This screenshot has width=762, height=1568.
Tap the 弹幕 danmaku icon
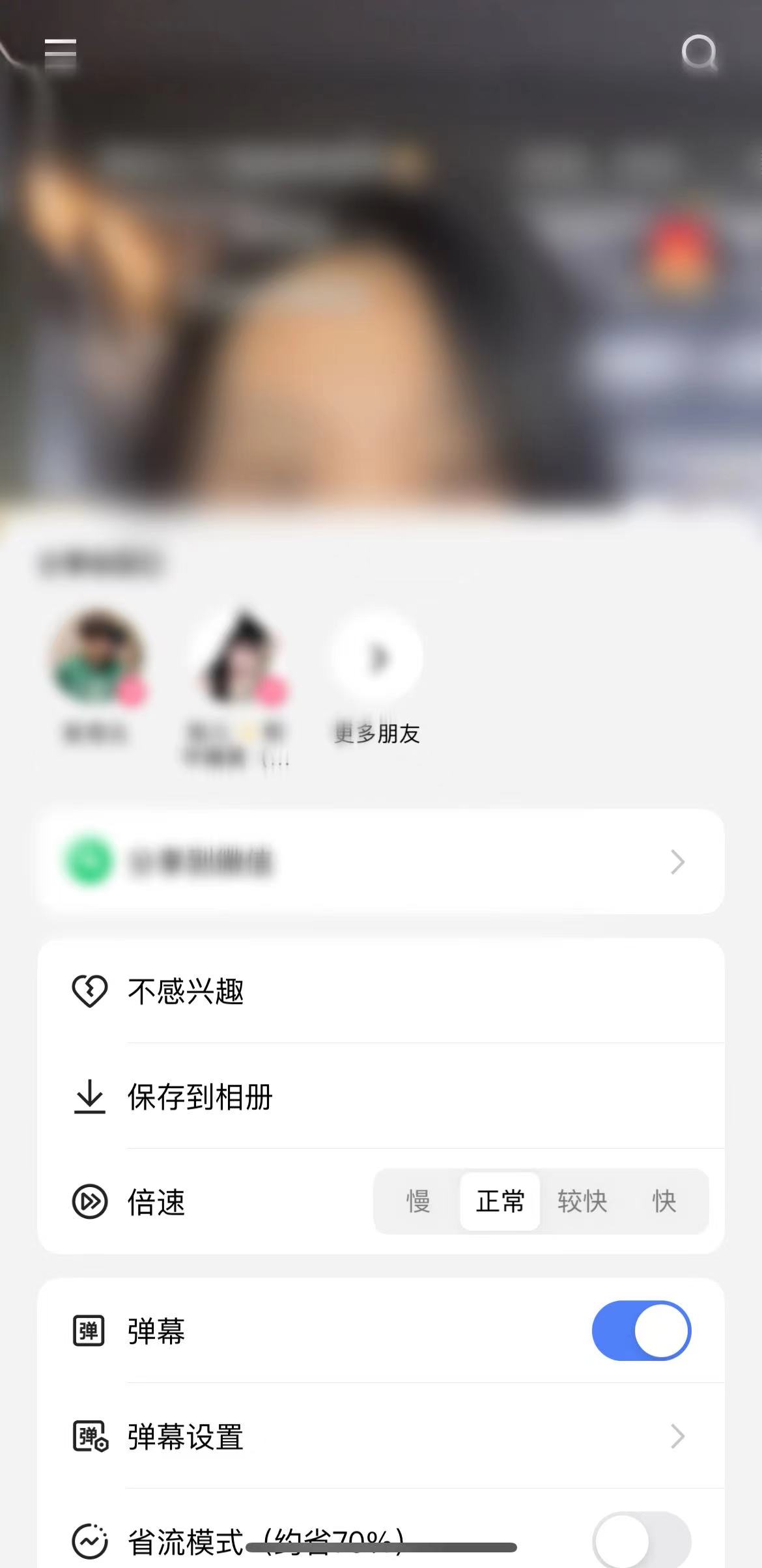click(x=89, y=1332)
